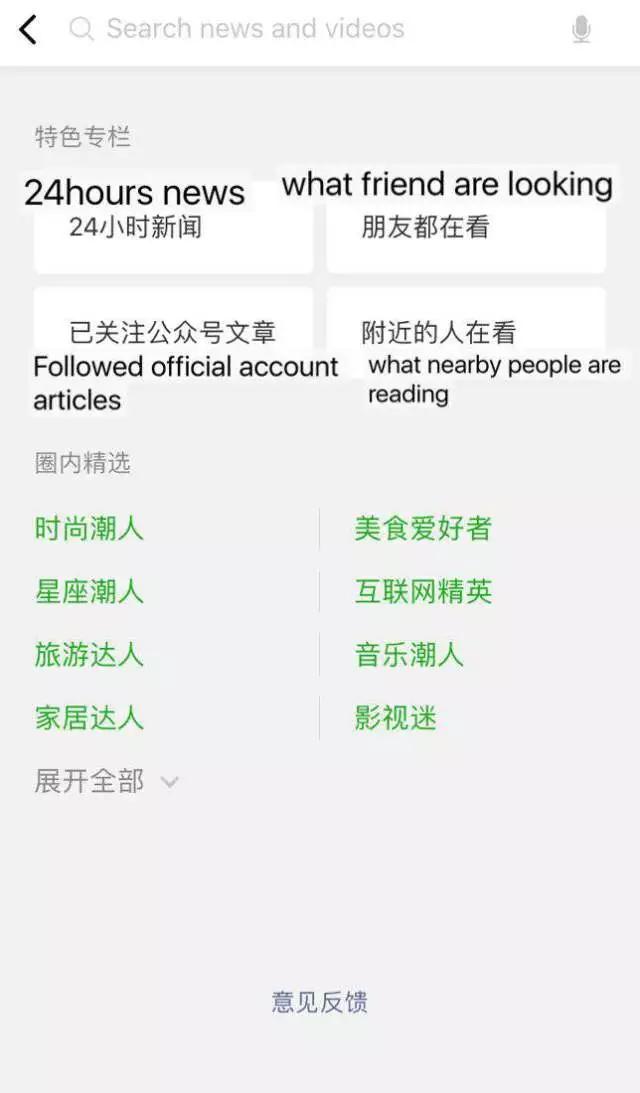Open the 星座潮人 topic
The width and height of the screenshot is (640, 1093).
click(89, 591)
